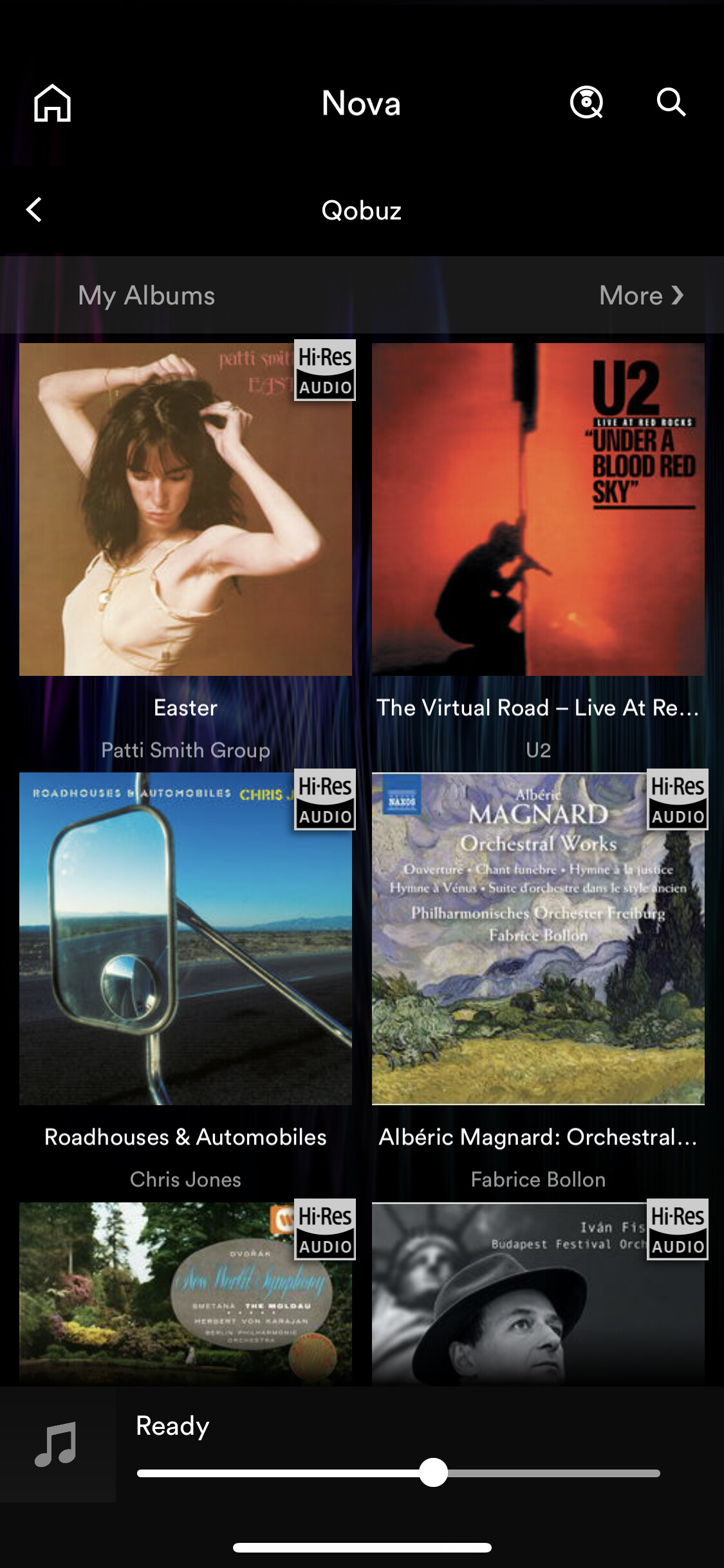Tap the Ready status text
The image size is (724, 1568).
(x=172, y=1425)
